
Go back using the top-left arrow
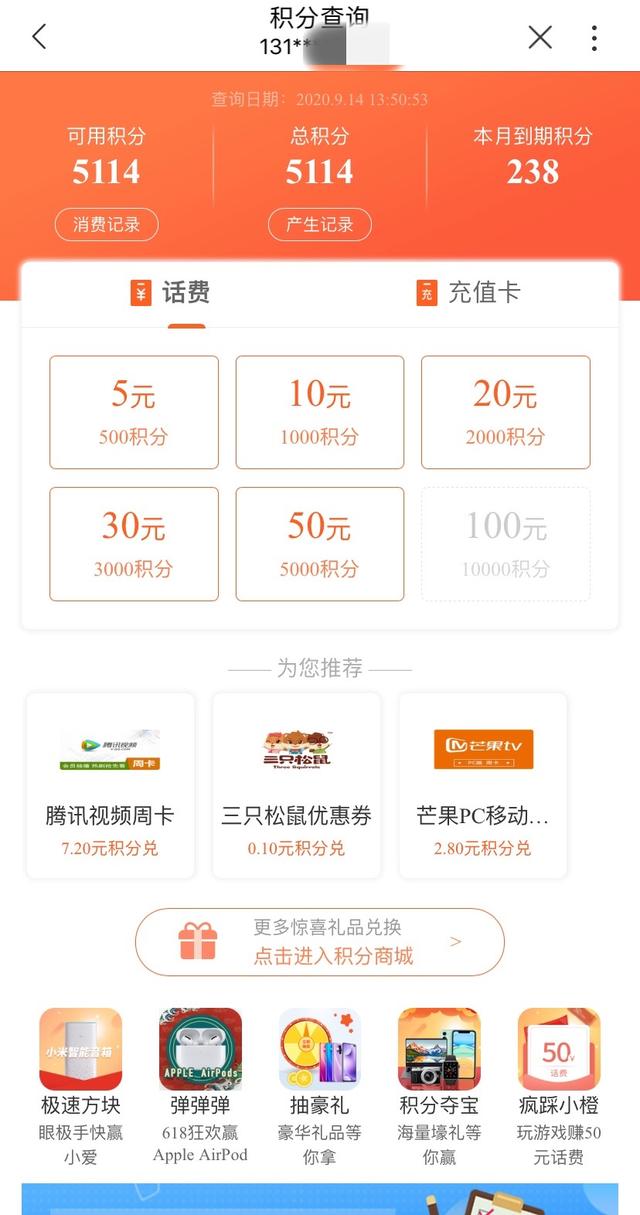point(39,37)
